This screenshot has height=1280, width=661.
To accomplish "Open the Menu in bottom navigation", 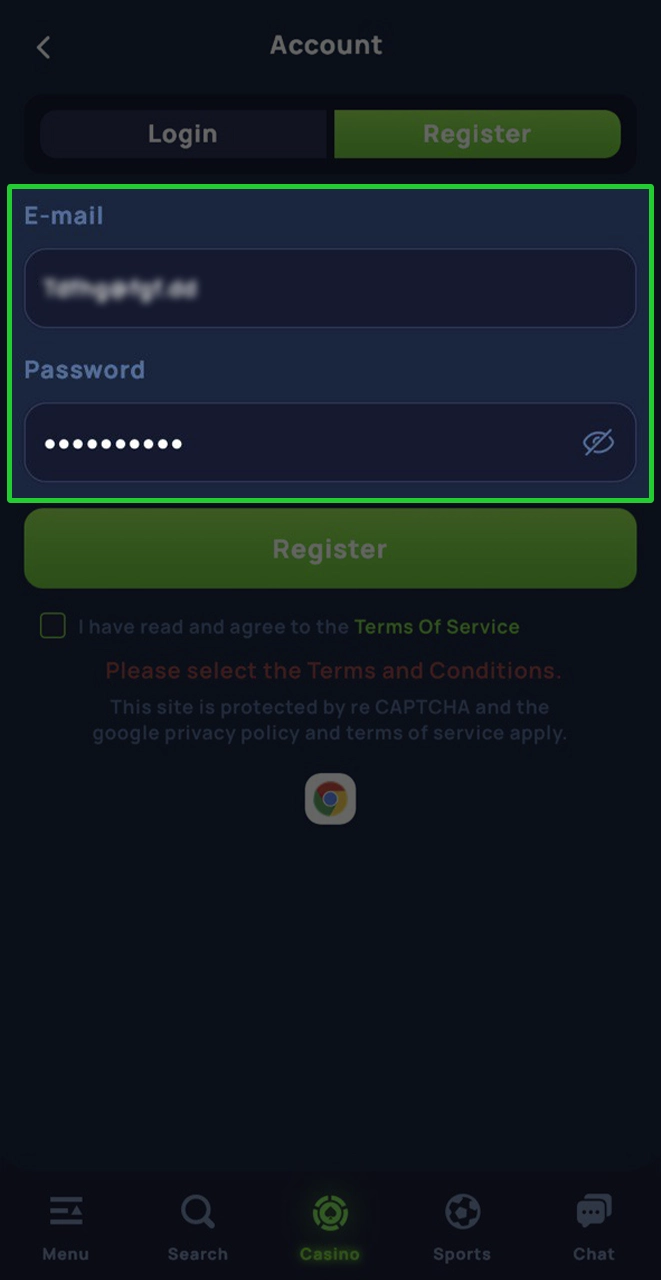I will [66, 1226].
